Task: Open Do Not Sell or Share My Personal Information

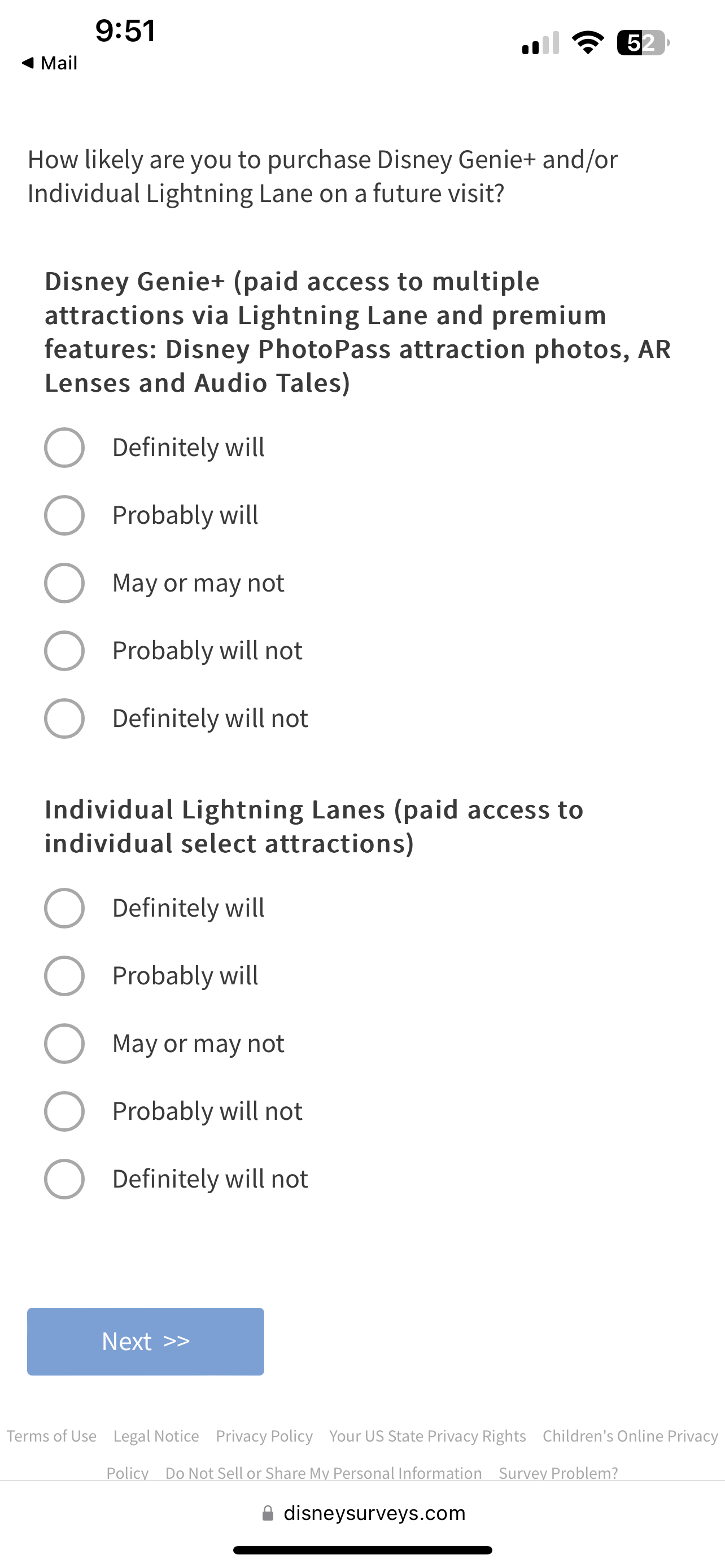Action: [x=323, y=1473]
